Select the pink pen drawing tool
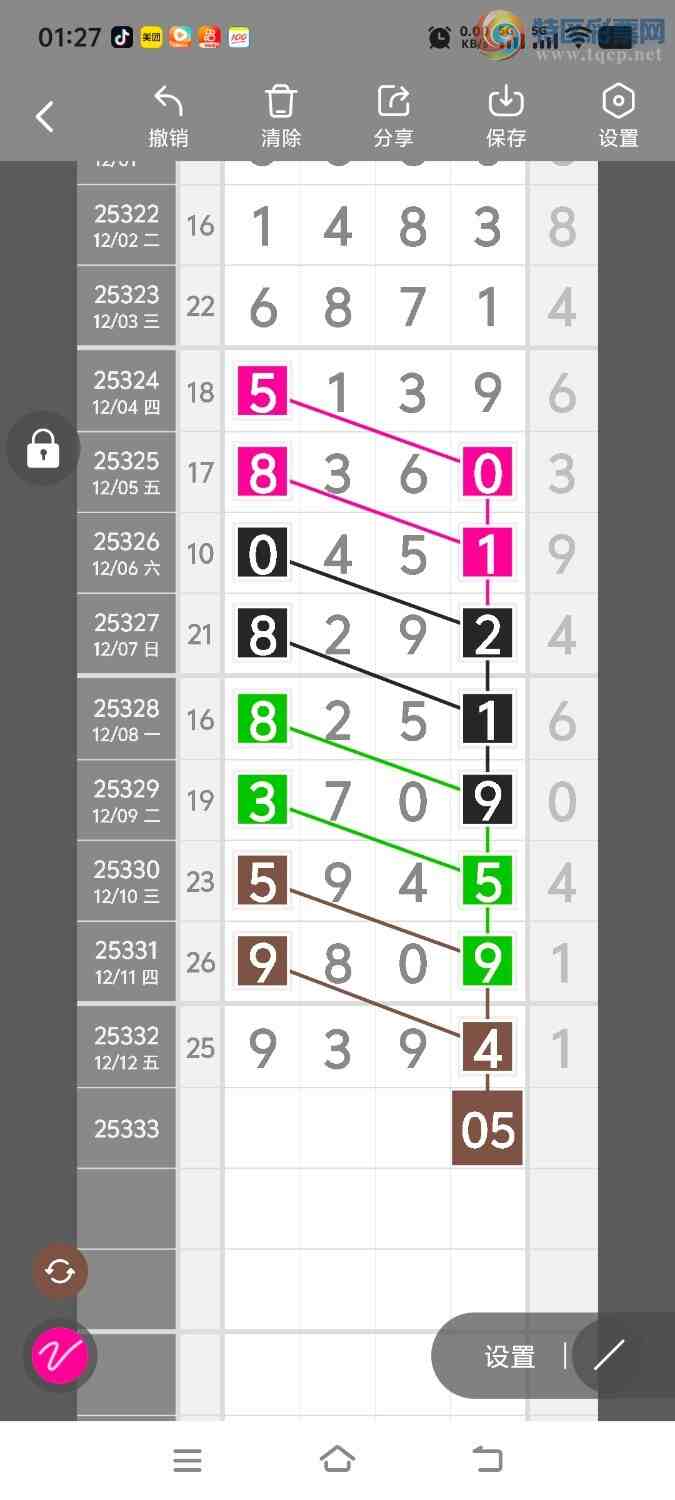 pyautogui.click(x=60, y=1356)
